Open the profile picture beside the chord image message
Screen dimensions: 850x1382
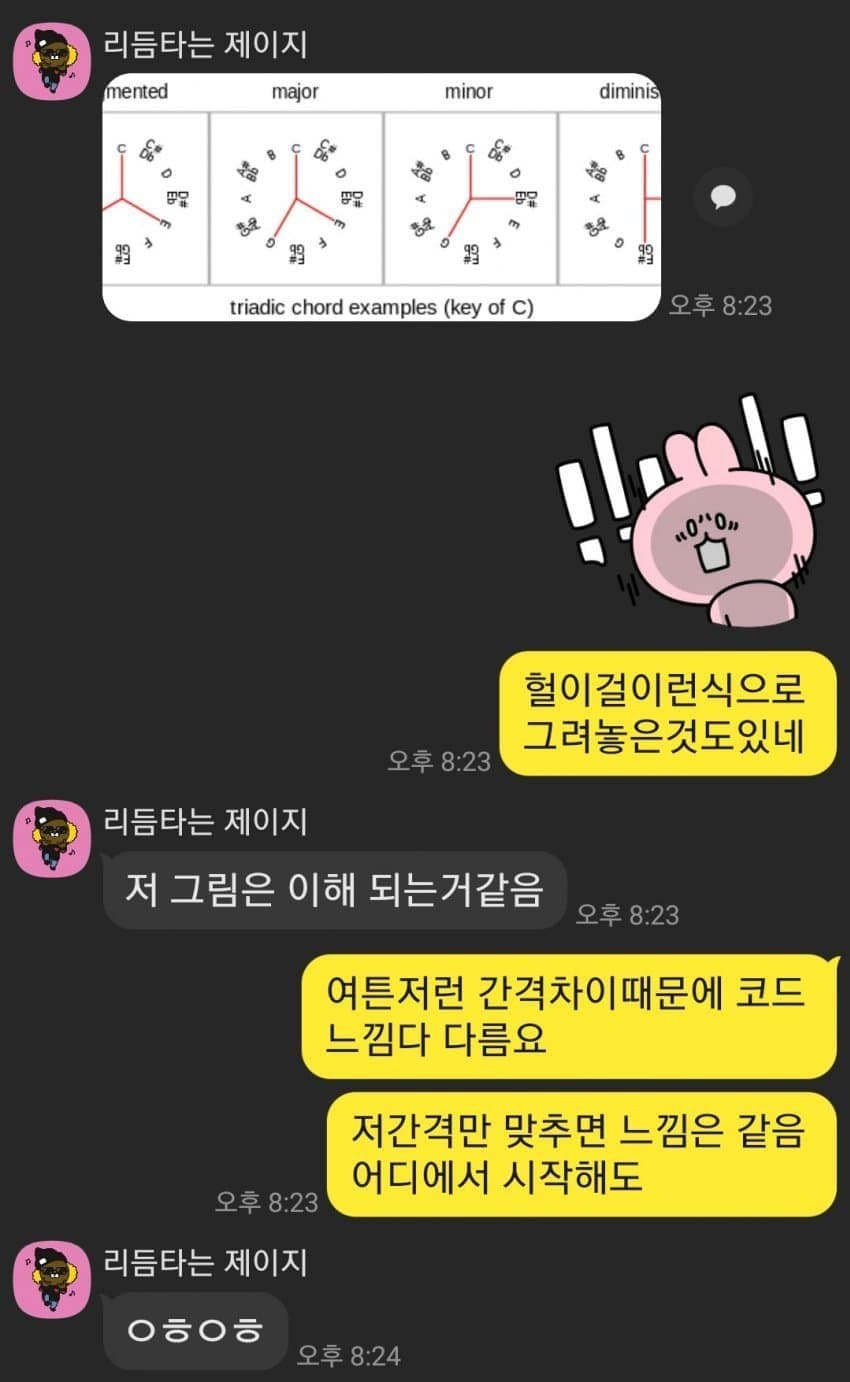[x=52, y=60]
